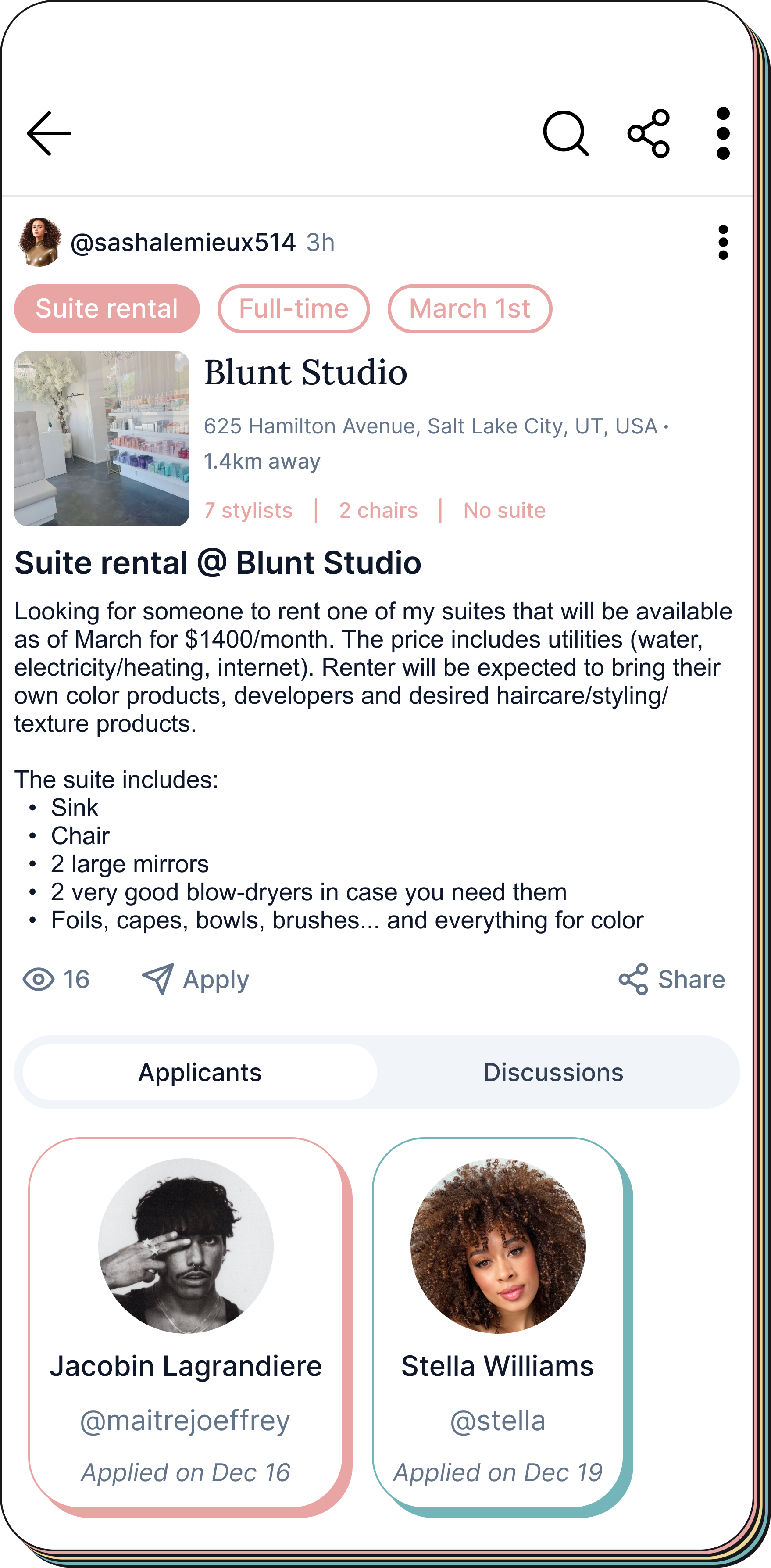The width and height of the screenshot is (771, 1568).
Task: Open @sashalemieux514's profile
Action: pos(182,242)
